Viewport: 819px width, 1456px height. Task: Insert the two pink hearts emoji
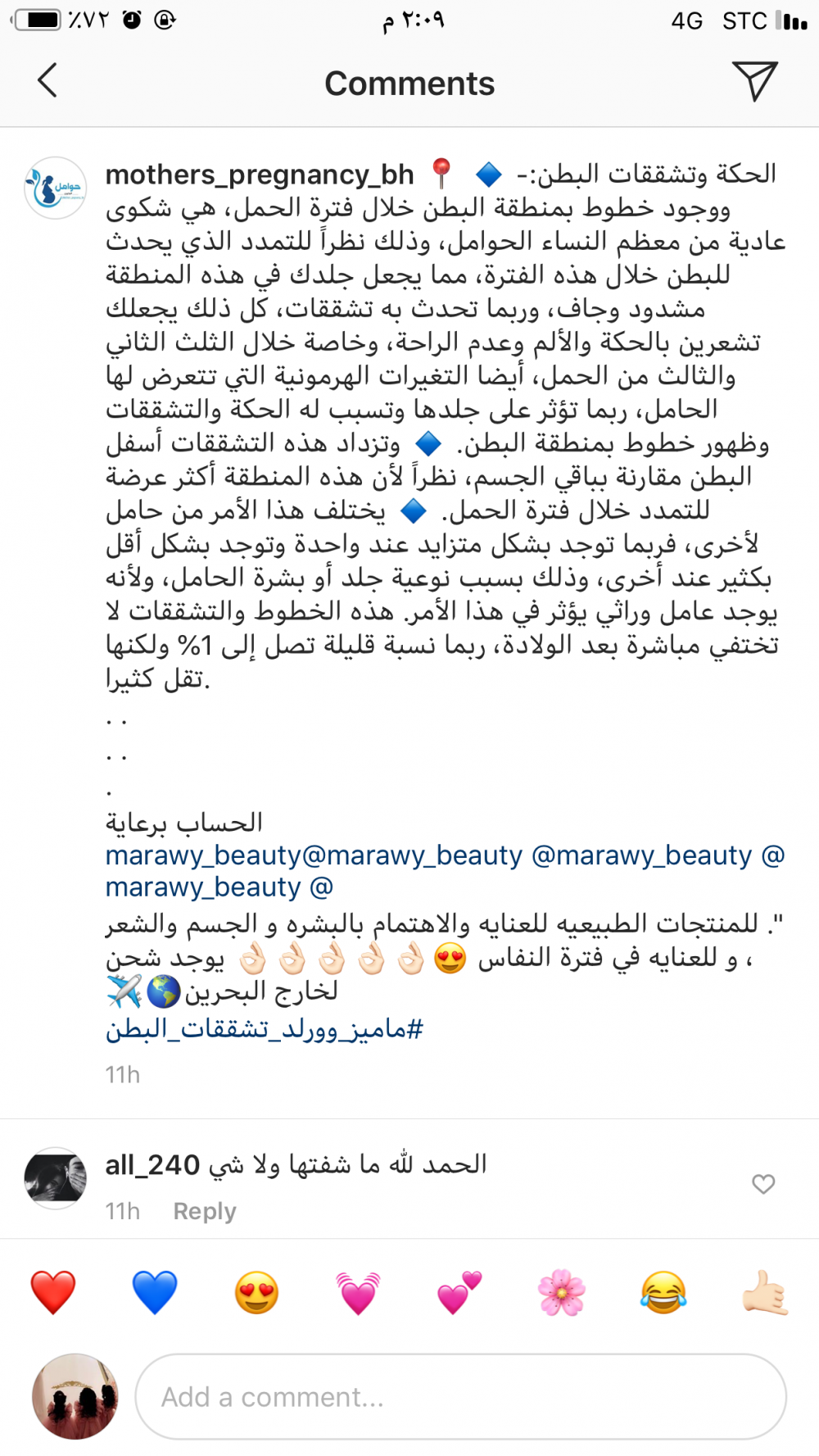pyautogui.click(x=459, y=1292)
